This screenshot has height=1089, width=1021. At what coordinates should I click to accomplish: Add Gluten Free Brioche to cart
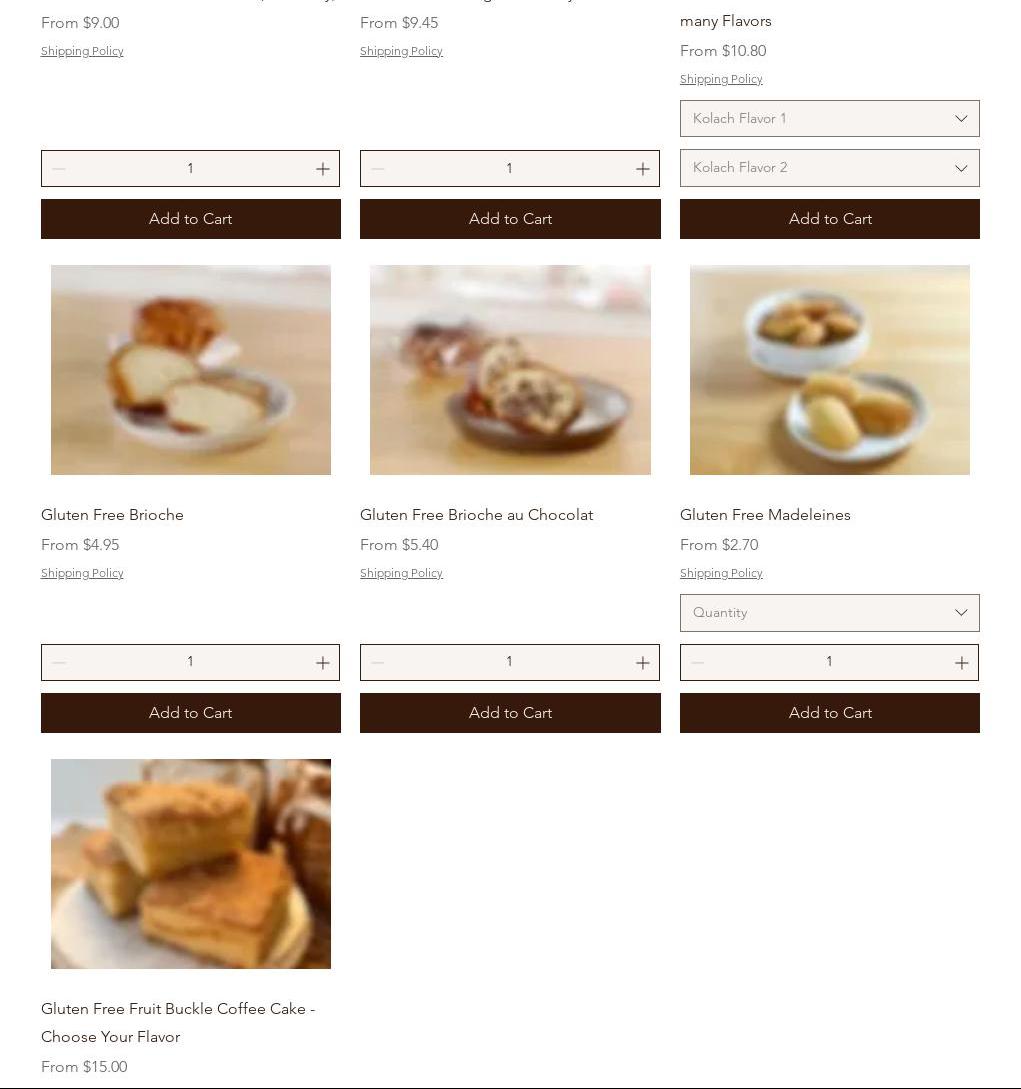click(190, 713)
